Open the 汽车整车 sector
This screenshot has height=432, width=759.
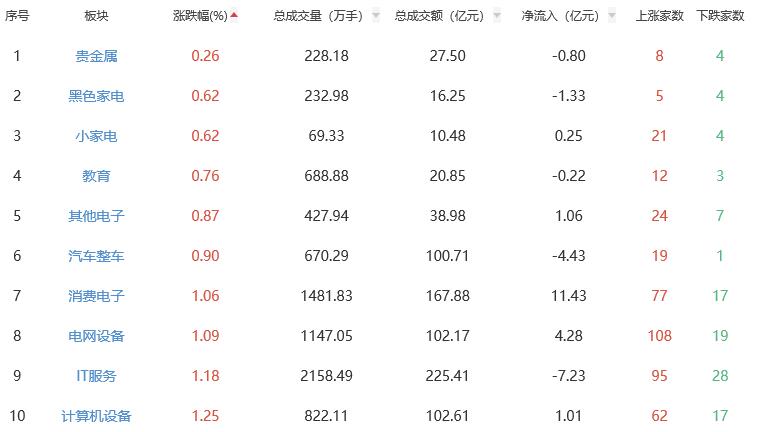(96, 256)
